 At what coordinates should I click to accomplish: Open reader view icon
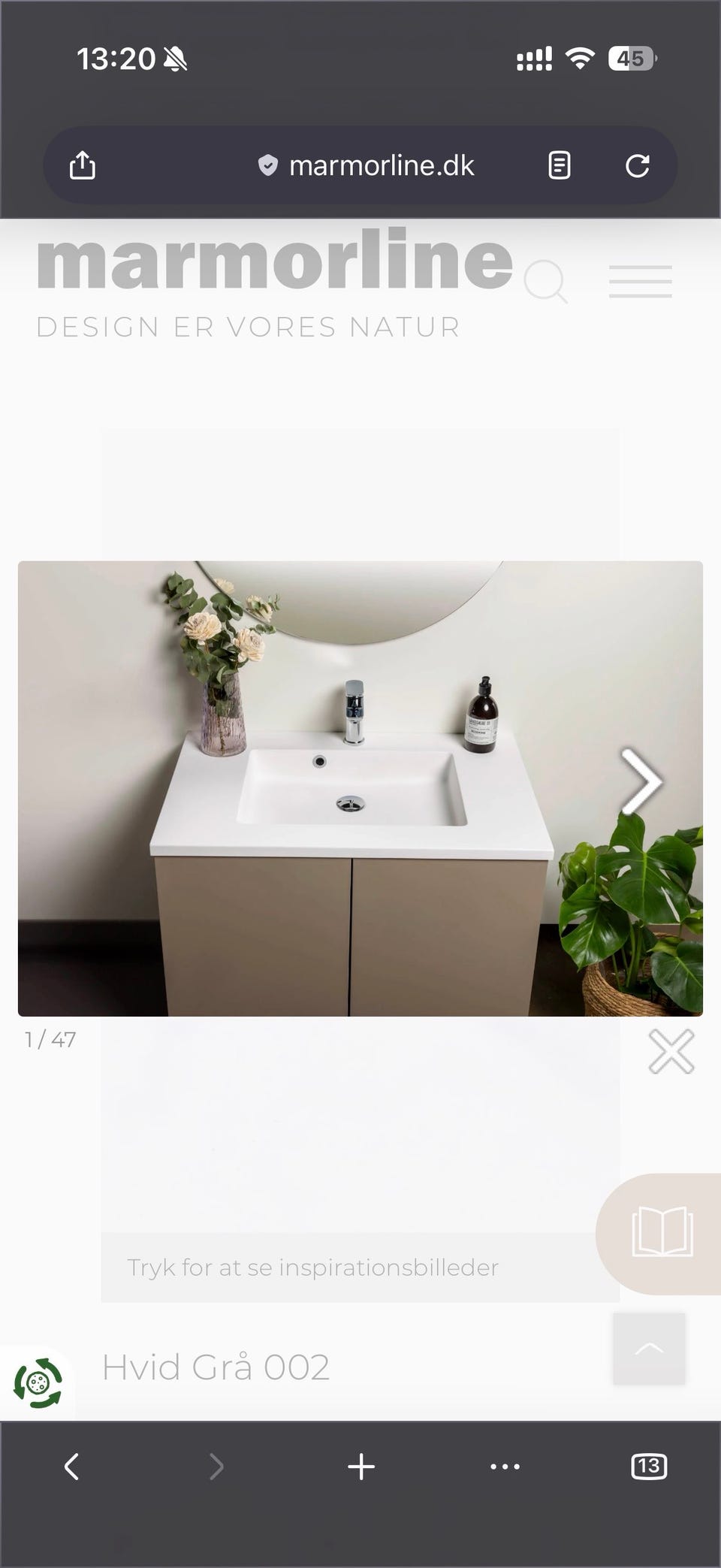click(560, 165)
